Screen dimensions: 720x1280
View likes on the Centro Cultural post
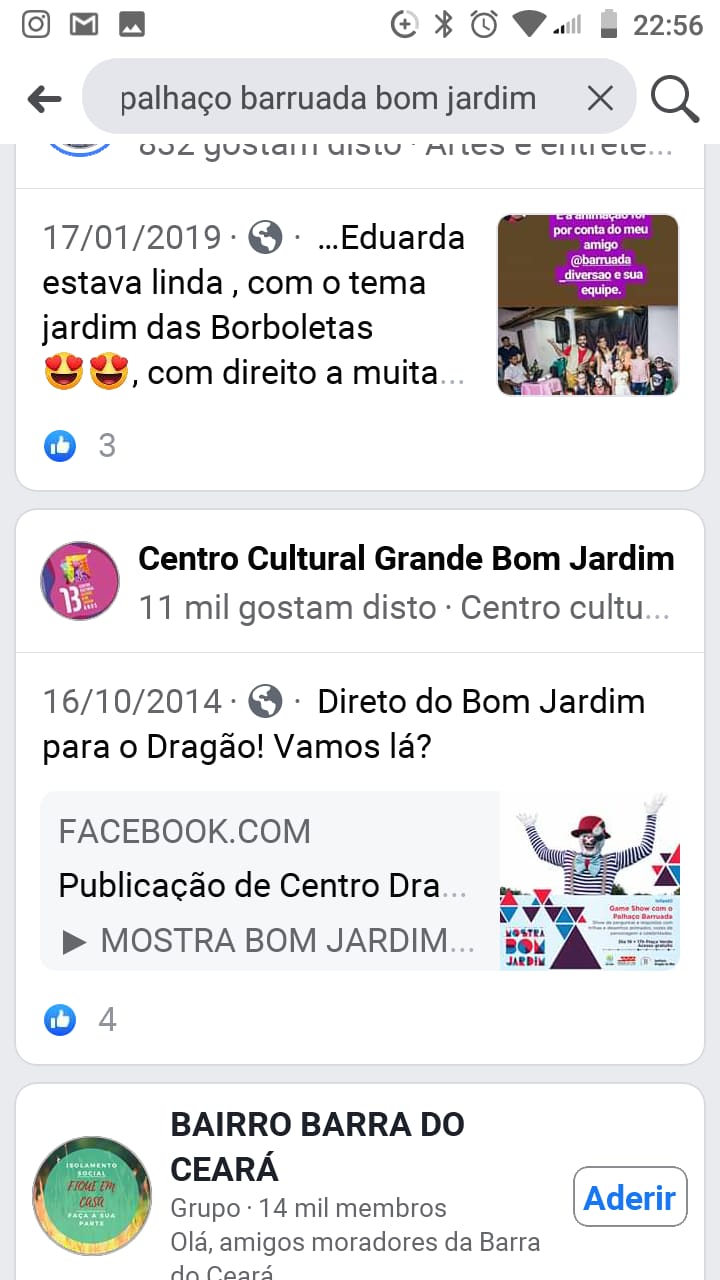pyautogui.click(x=81, y=1020)
